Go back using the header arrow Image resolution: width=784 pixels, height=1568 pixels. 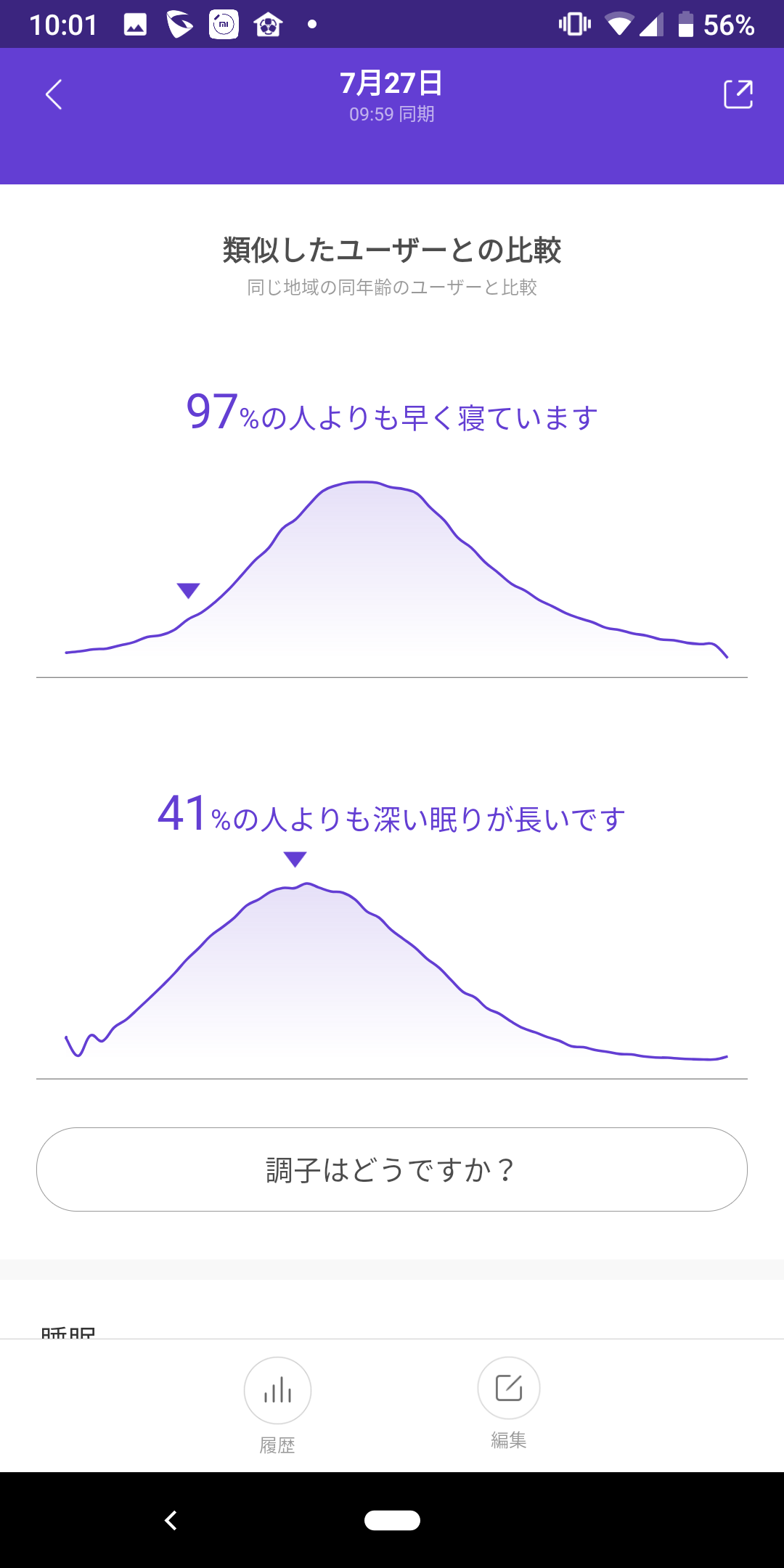click(x=54, y=94)
